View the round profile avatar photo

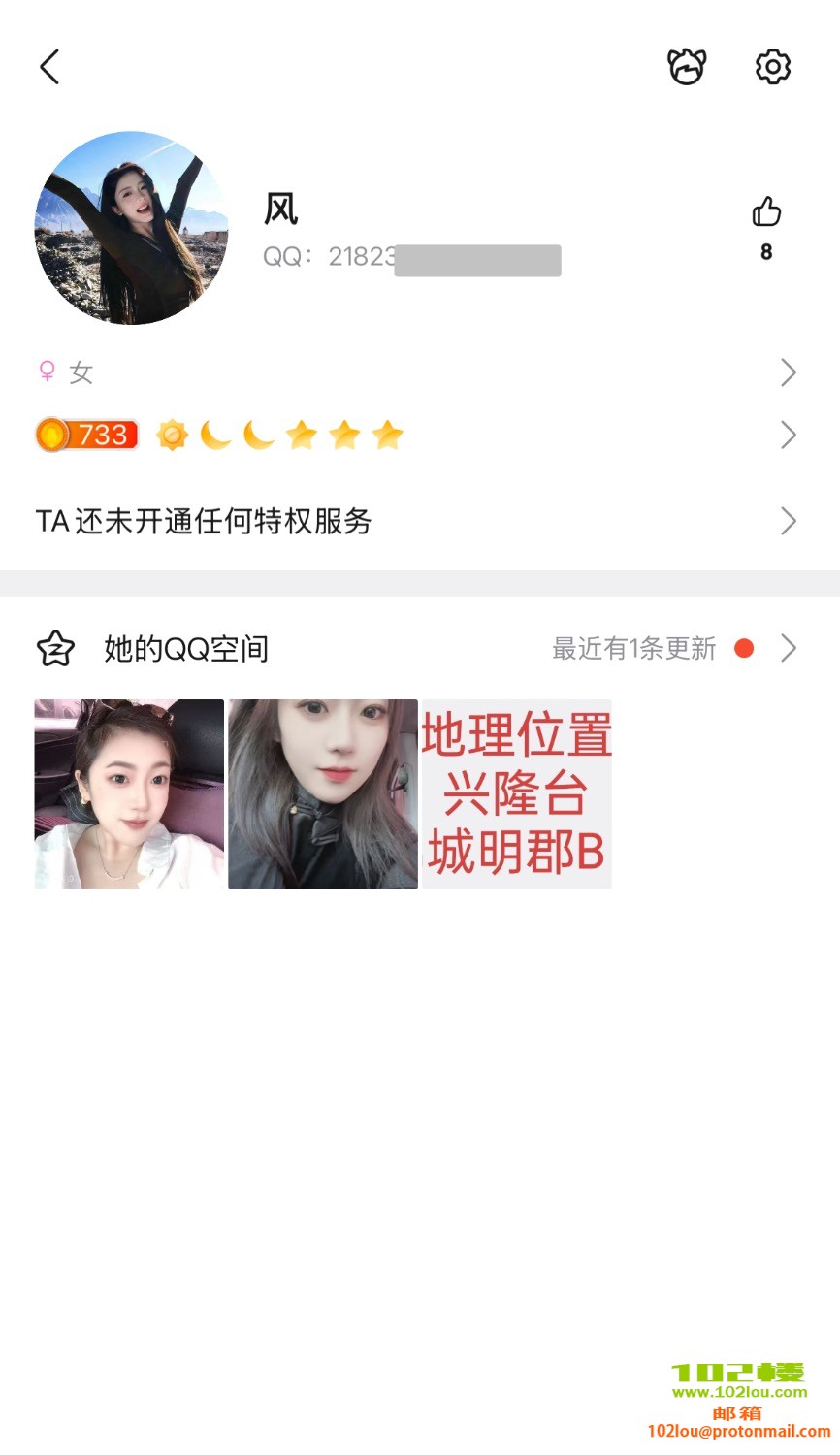[x=131, y=228]
